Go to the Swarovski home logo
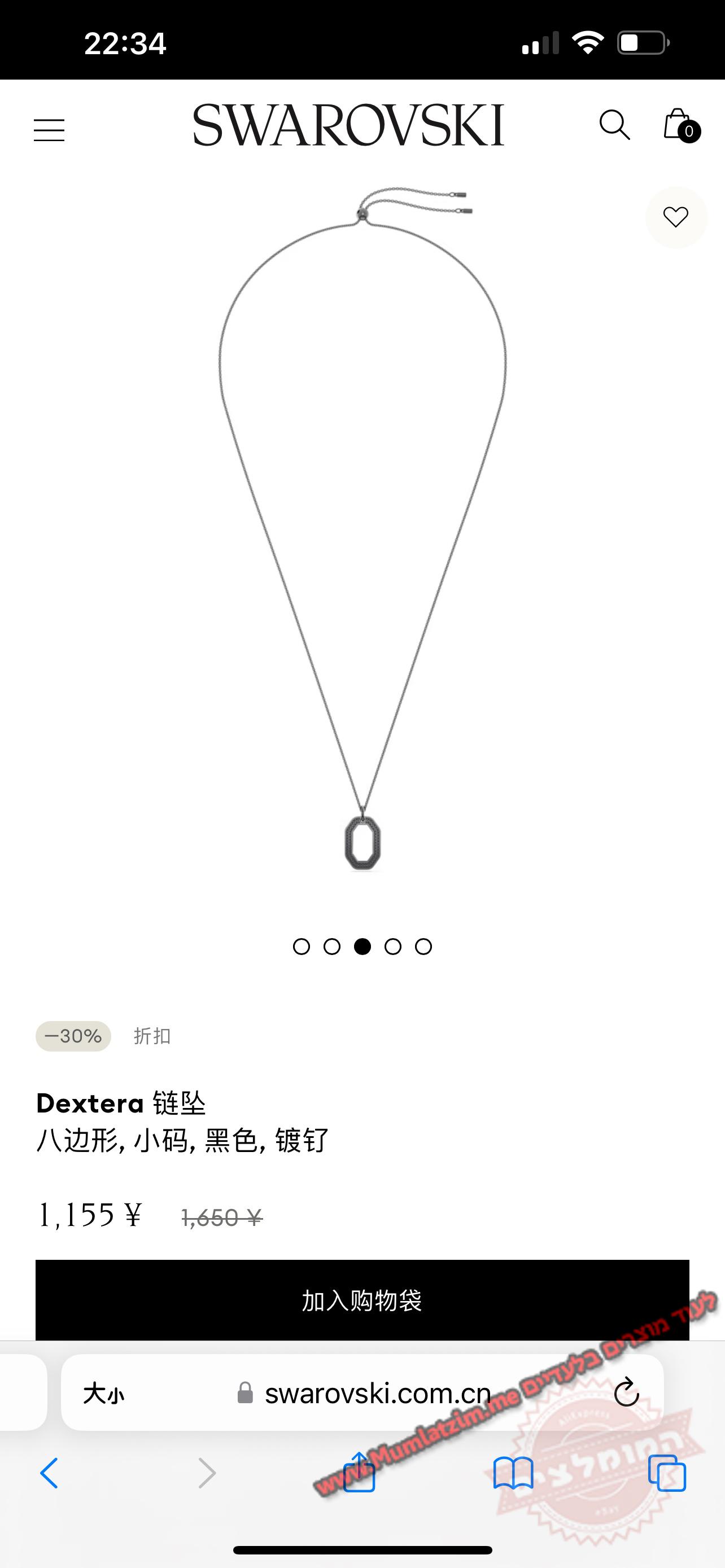 tap(348, 125)
